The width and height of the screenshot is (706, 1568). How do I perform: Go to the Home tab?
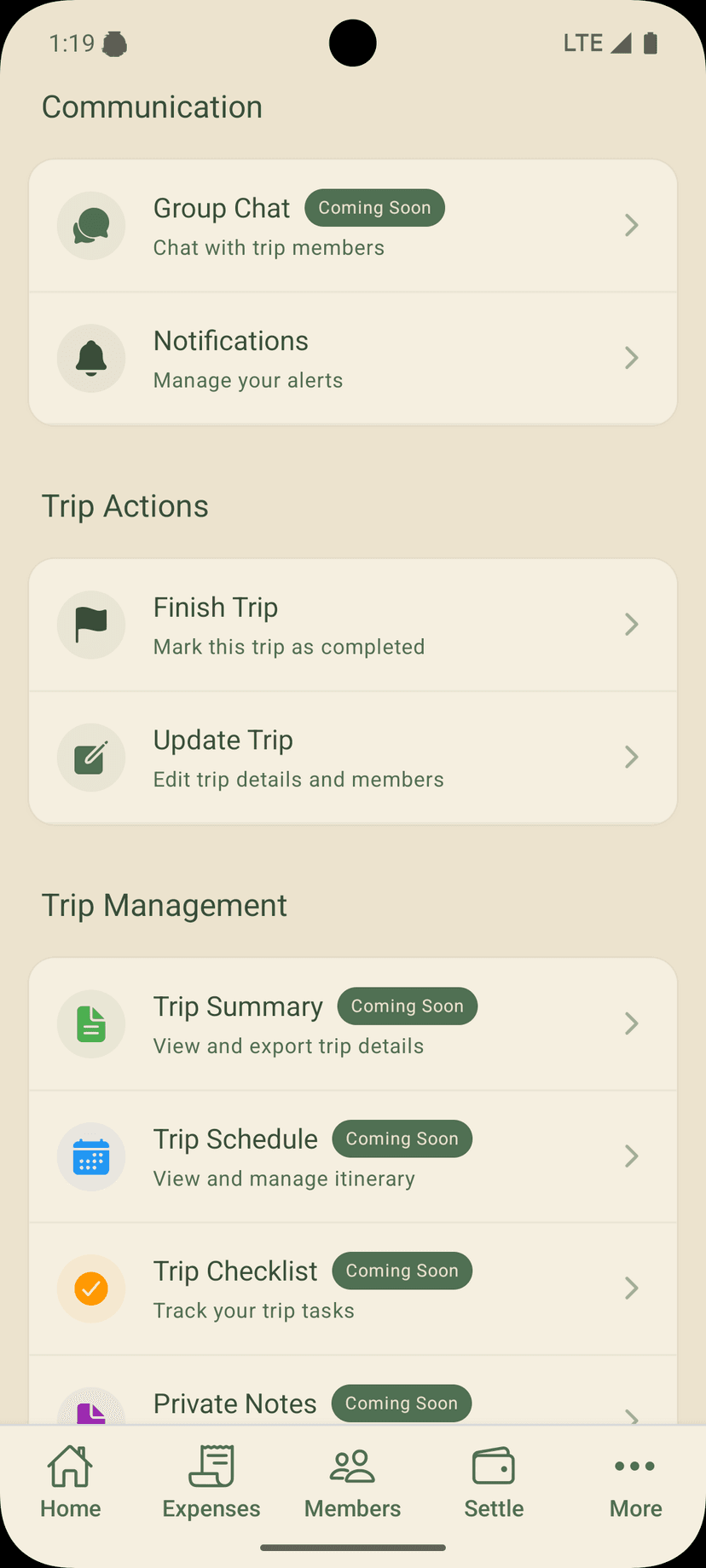click(71, 1483)
